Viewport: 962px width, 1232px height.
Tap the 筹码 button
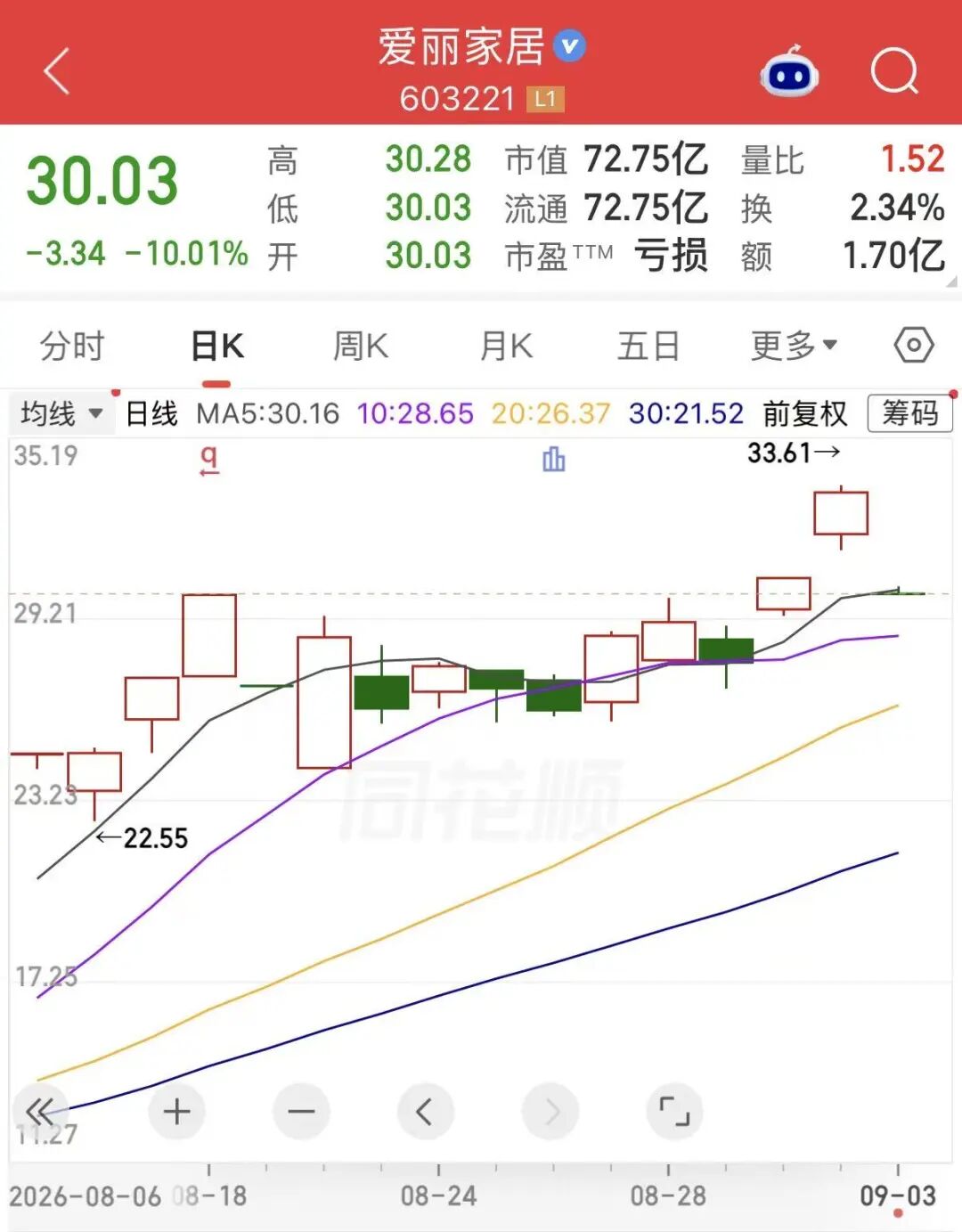909,413
